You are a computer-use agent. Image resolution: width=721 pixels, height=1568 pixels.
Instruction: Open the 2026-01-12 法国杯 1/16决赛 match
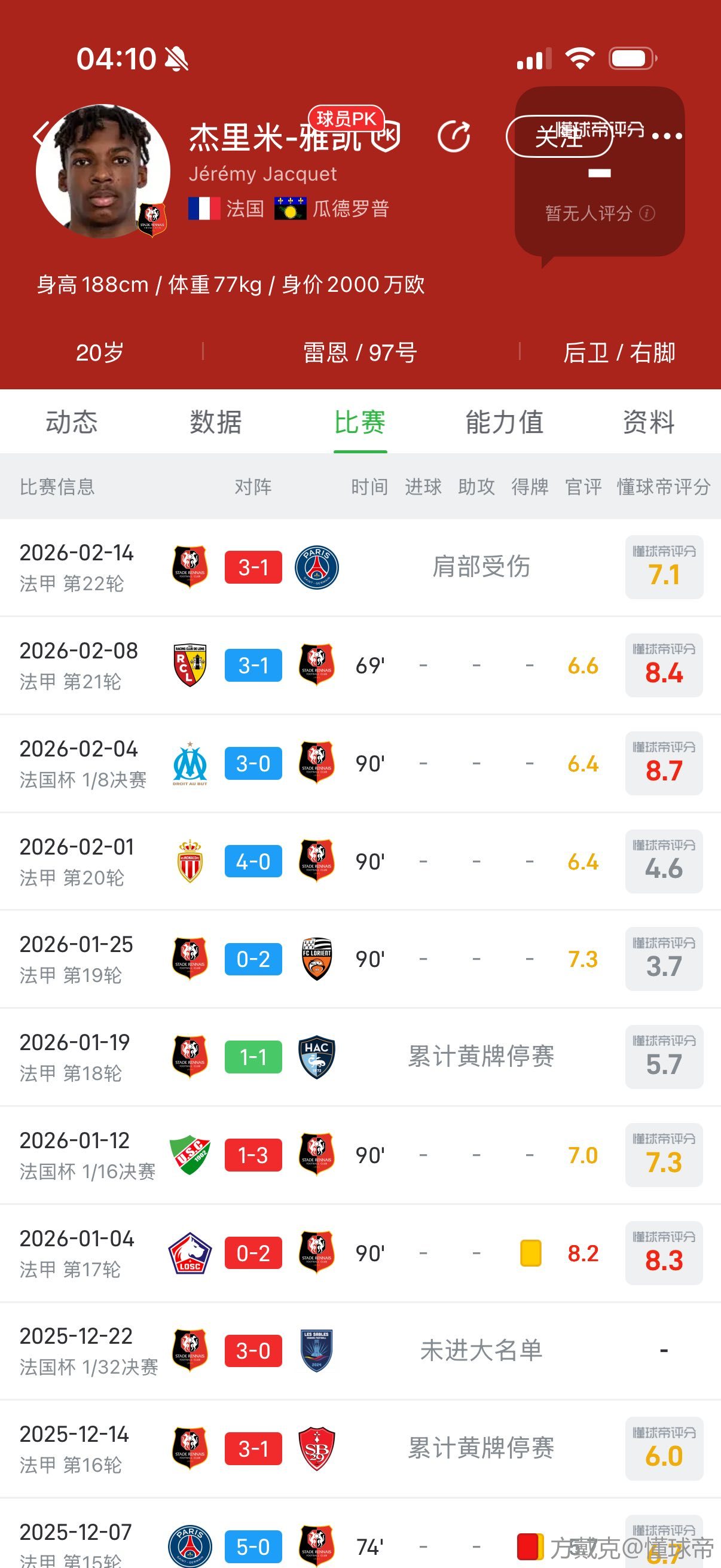point(360,1155)
